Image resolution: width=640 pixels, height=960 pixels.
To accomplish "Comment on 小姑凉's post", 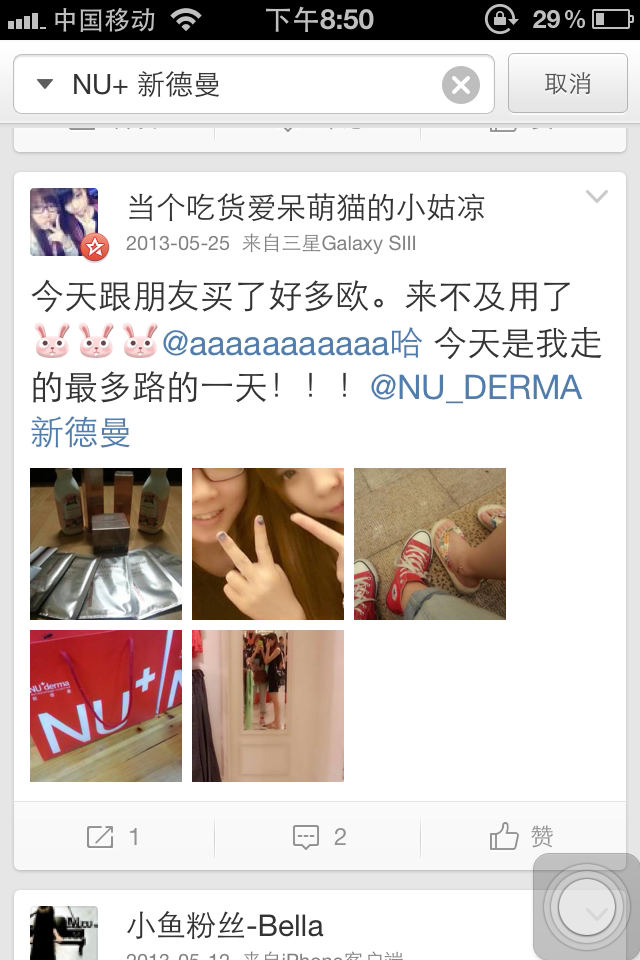I will point(320,836).
